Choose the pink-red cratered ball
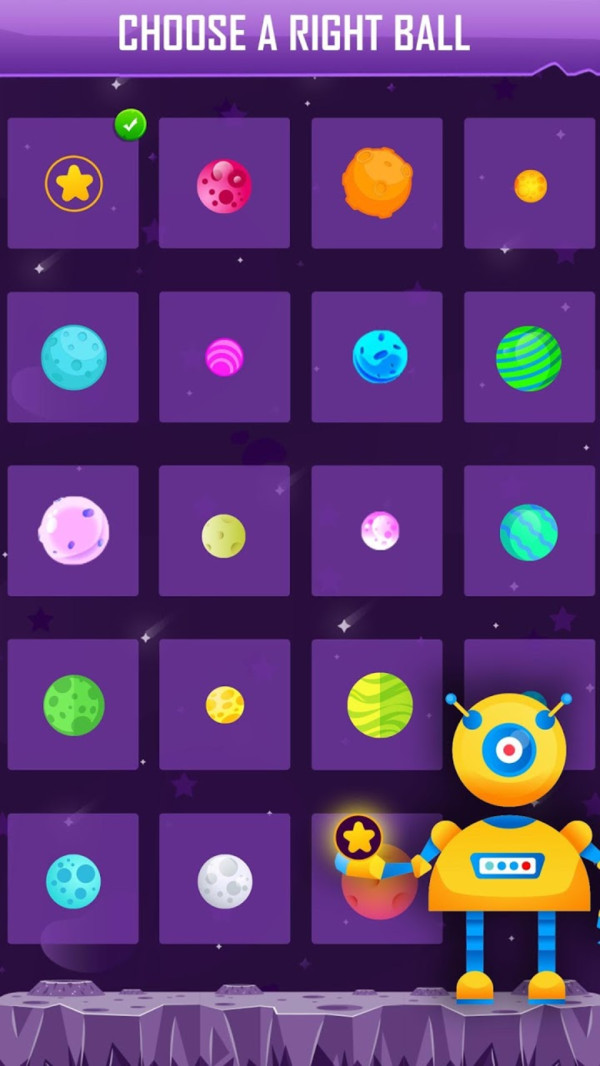This screenshot has height=1066, width=600. tap(224, 186)
